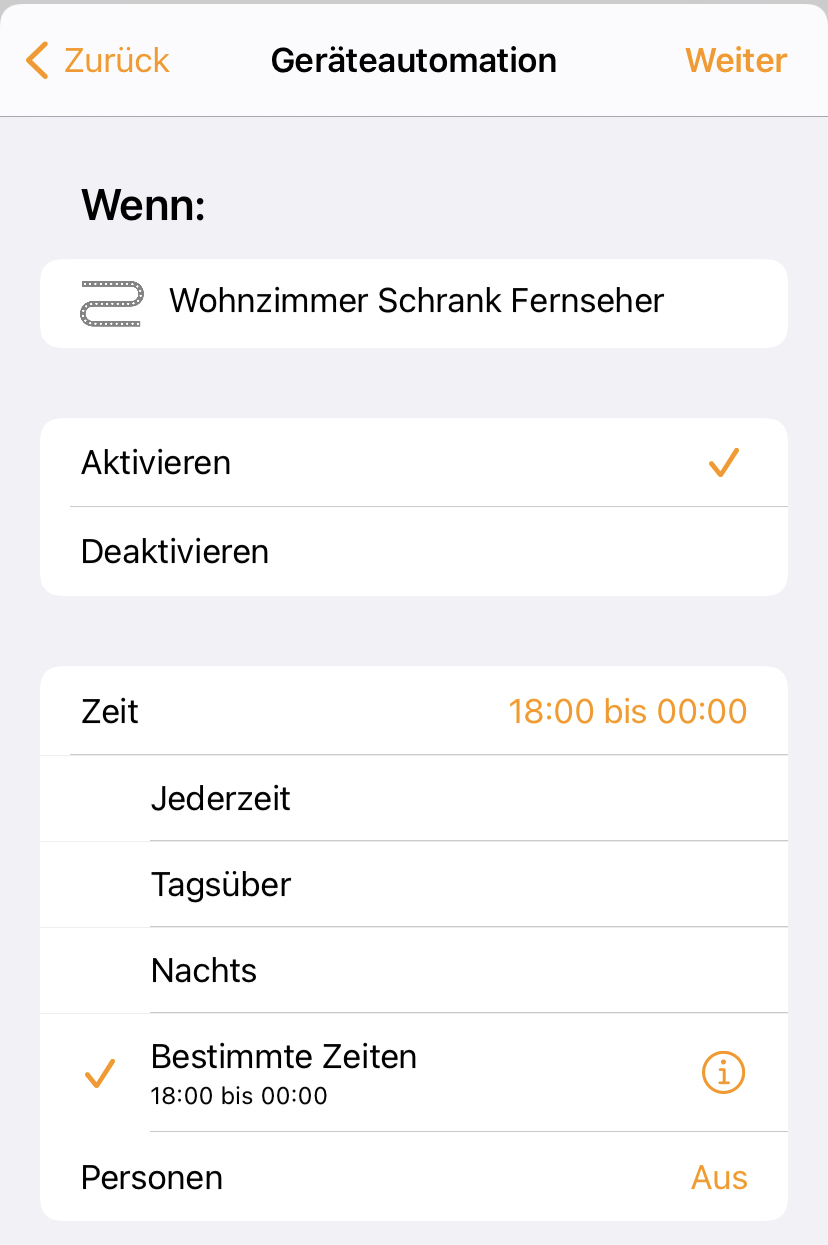Open the Personen setting
Viewport: 828px width, 1245px height.
414,1177
